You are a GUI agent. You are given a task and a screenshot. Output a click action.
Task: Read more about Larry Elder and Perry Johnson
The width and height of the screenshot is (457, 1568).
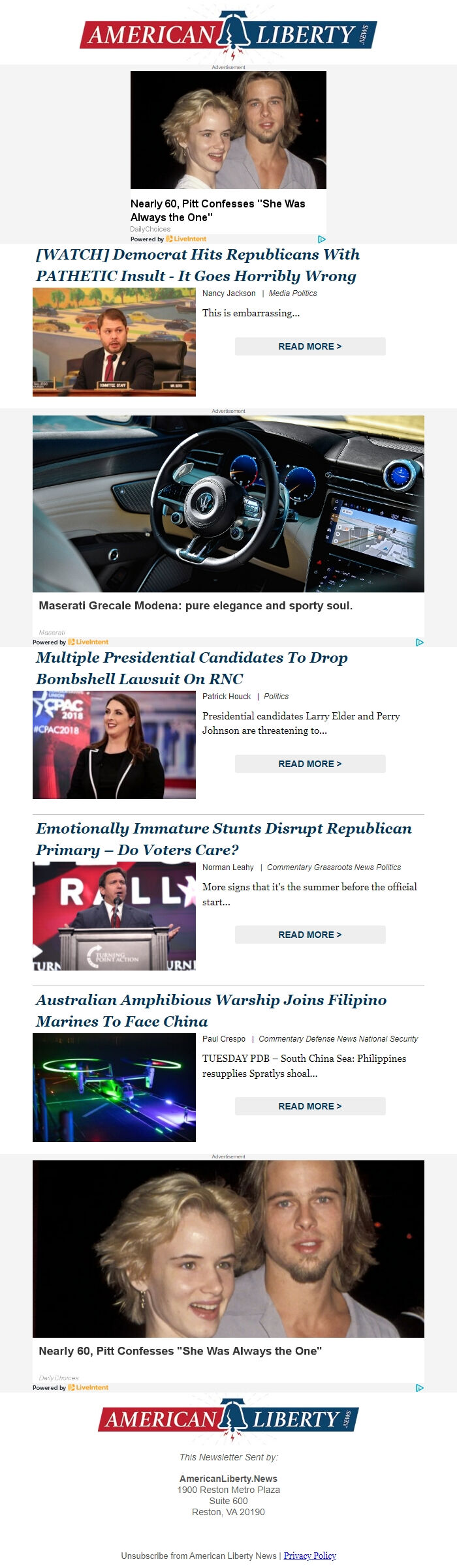310,764
